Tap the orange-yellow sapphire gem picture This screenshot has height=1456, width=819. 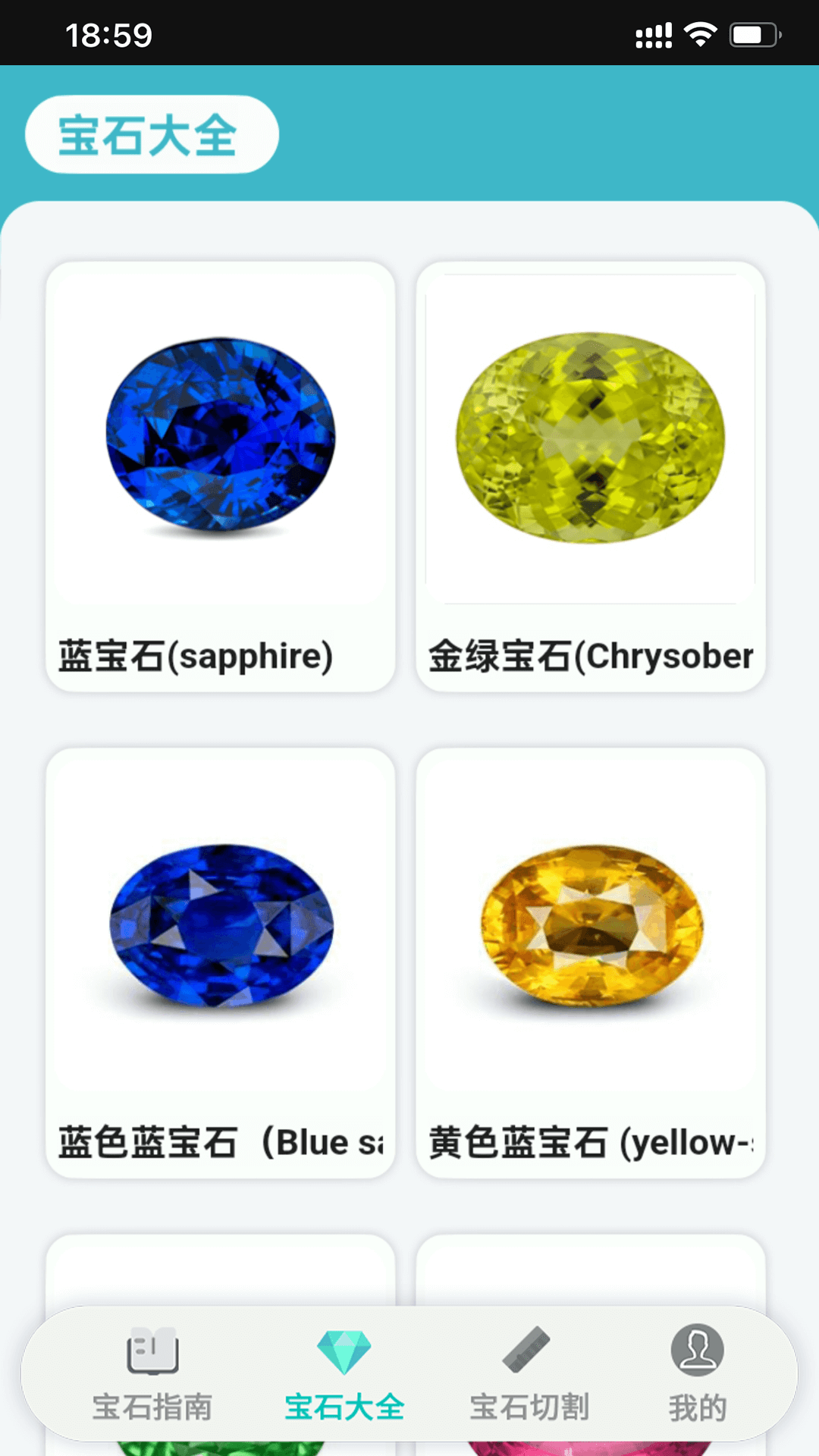coord(595,925)
